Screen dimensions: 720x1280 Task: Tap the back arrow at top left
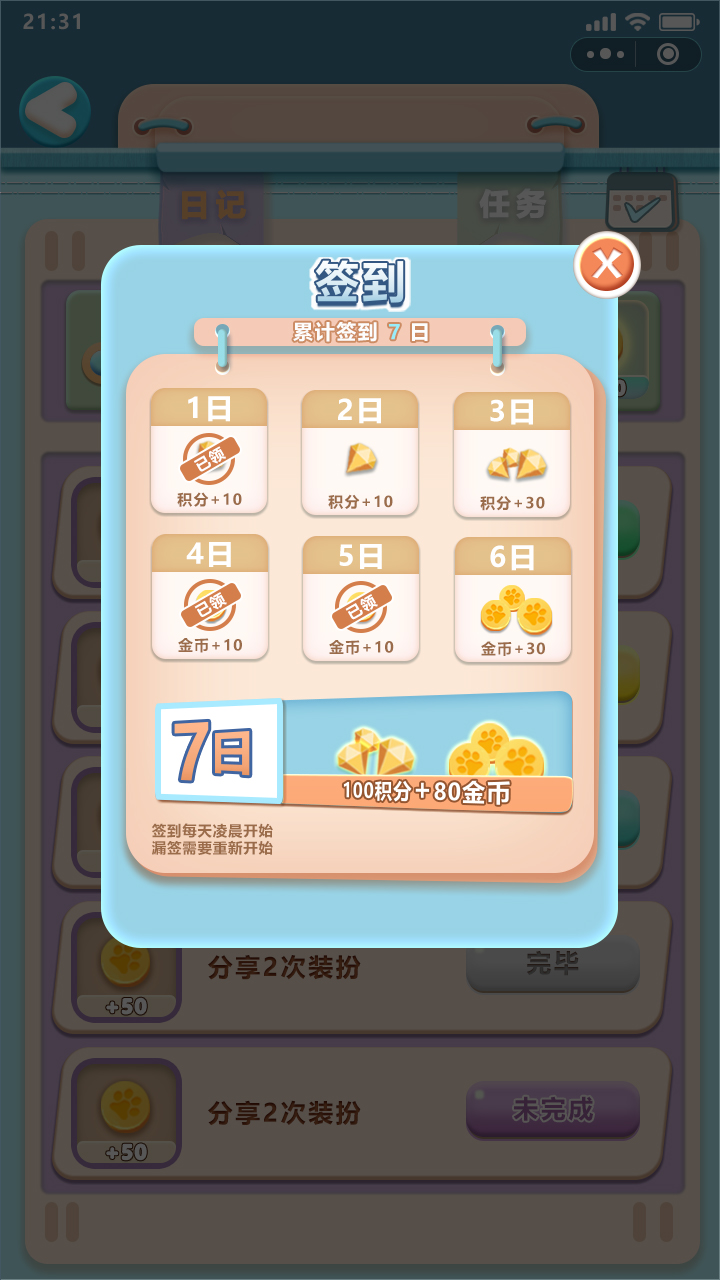[55, 110]
